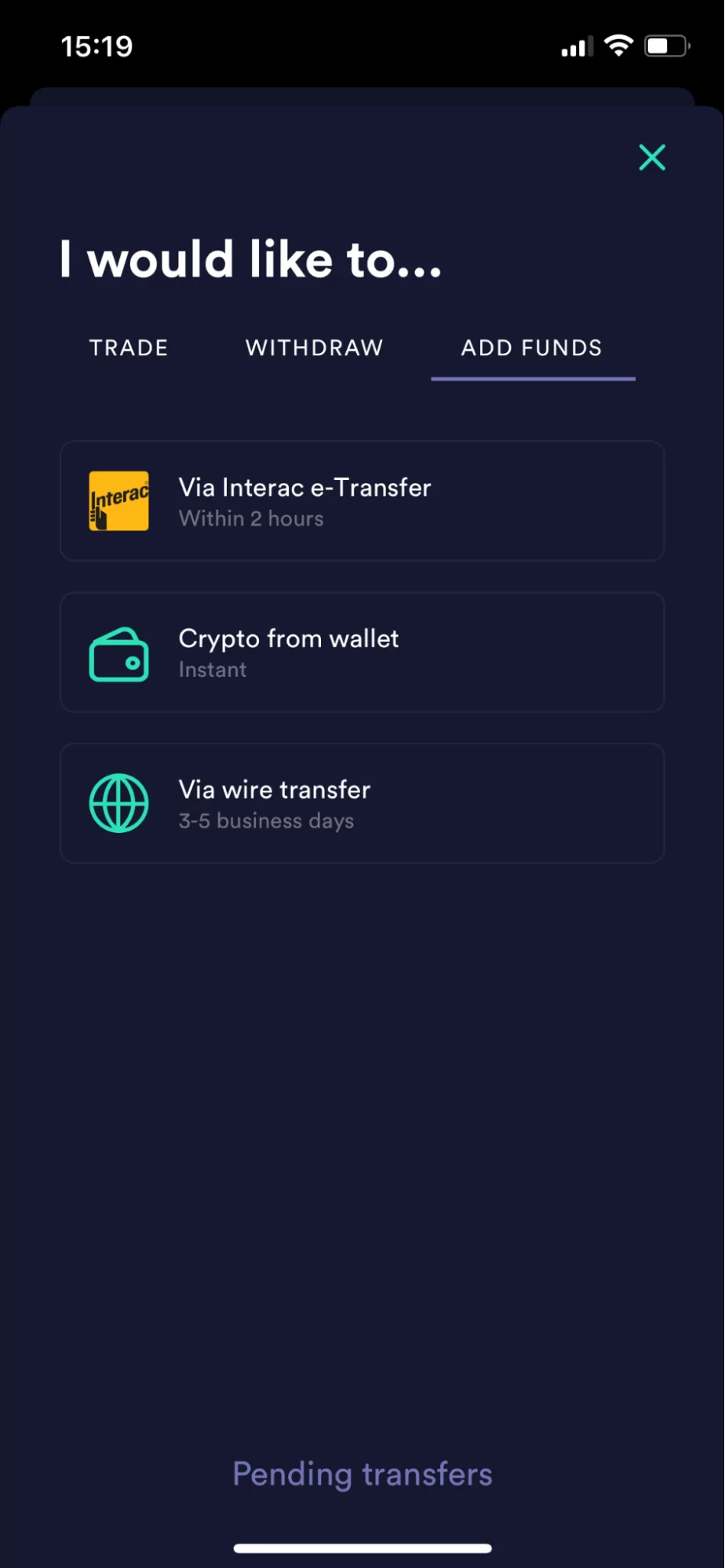The width and height of the screenshot is (725, 1568).
Task: Select the Interac e-Transfer logo icon
Action: pyautogui.click(x=119, y=500)
